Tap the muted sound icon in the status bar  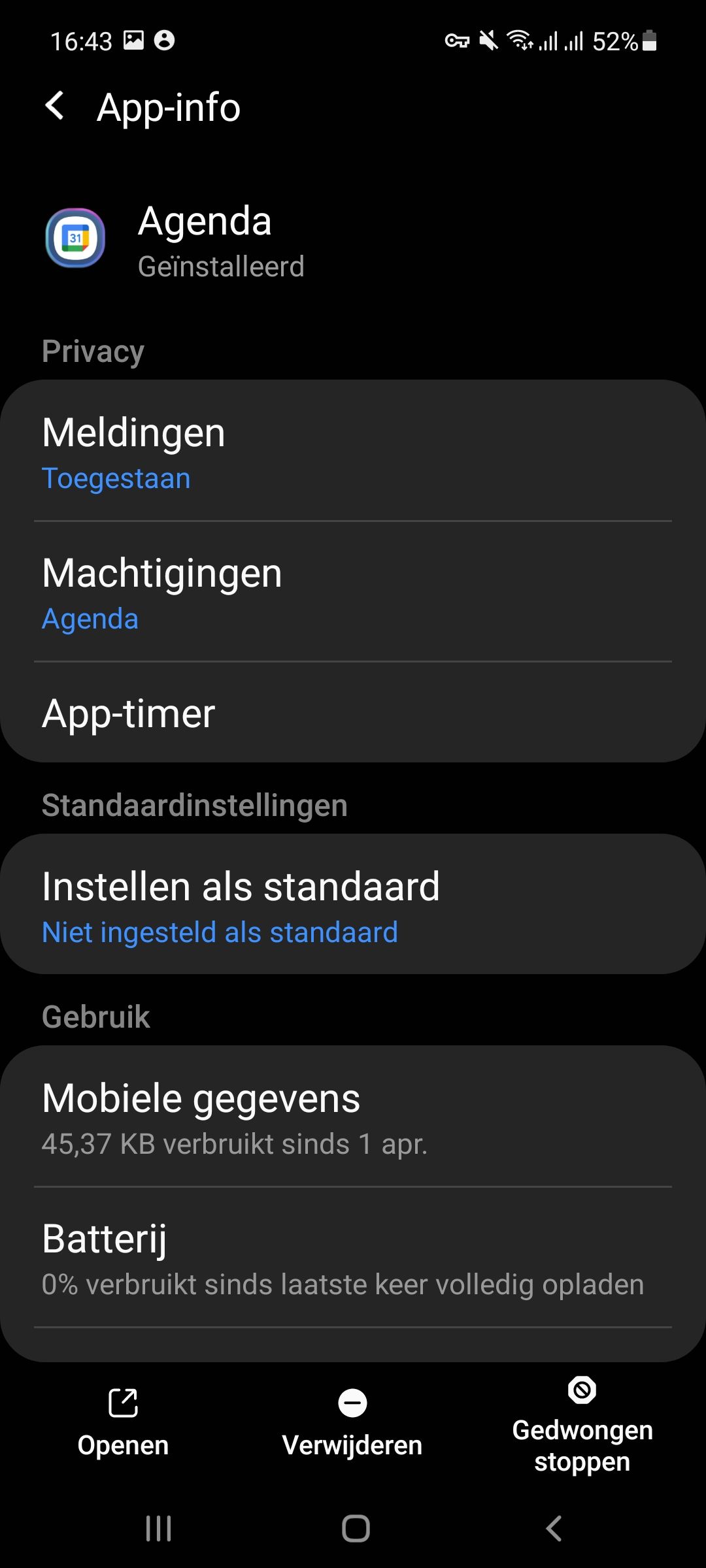pyautogui.click(x=489, y=41)
